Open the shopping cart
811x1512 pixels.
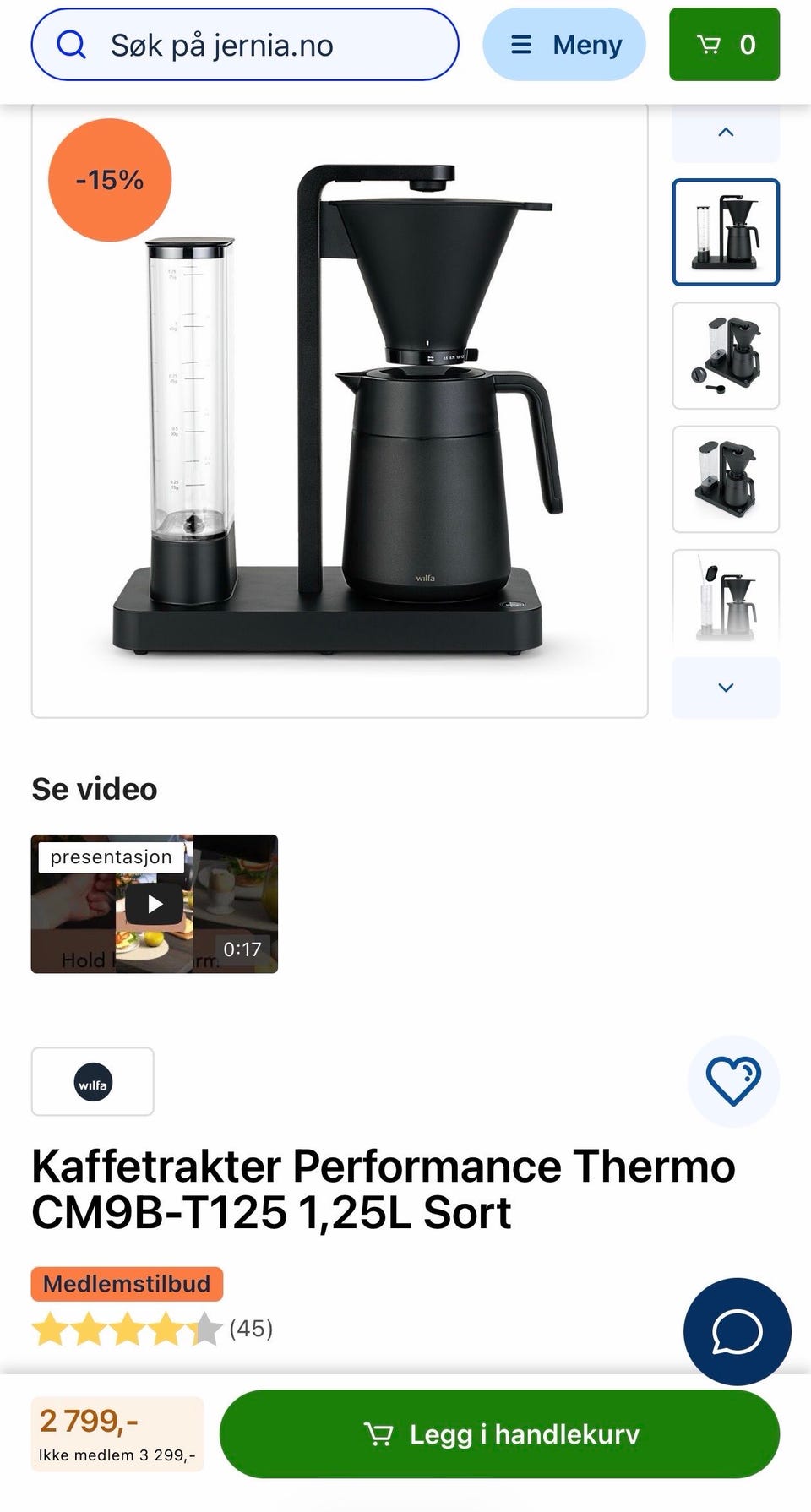(724, 45)
